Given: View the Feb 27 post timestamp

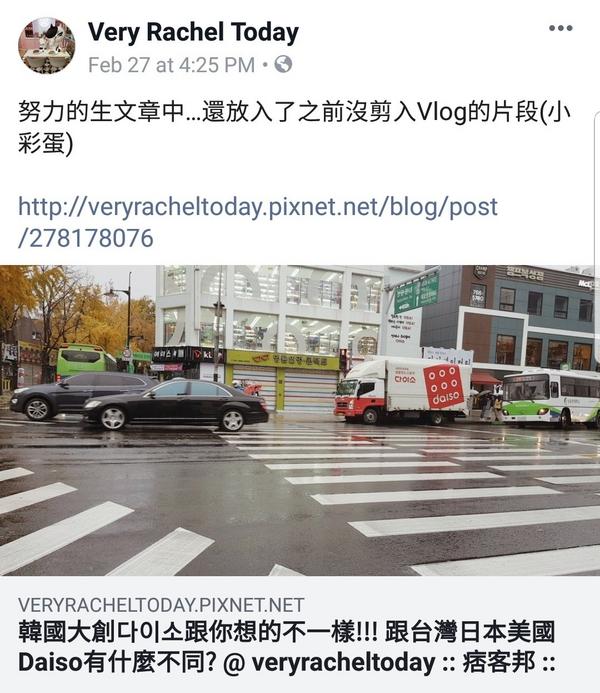Looking at the screenshot, I should [x=171, y=65].
